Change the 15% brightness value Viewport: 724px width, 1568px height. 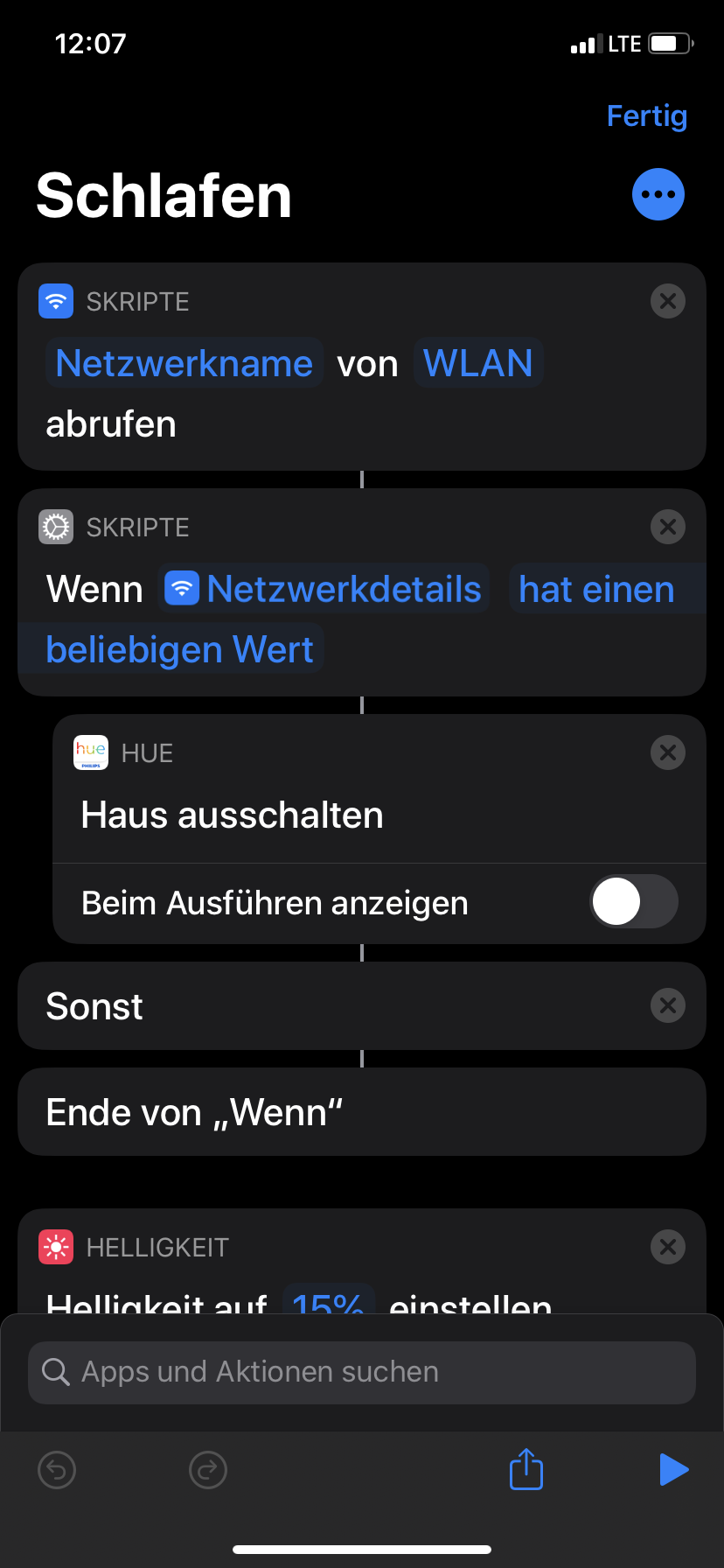[x=329, y=1301]
